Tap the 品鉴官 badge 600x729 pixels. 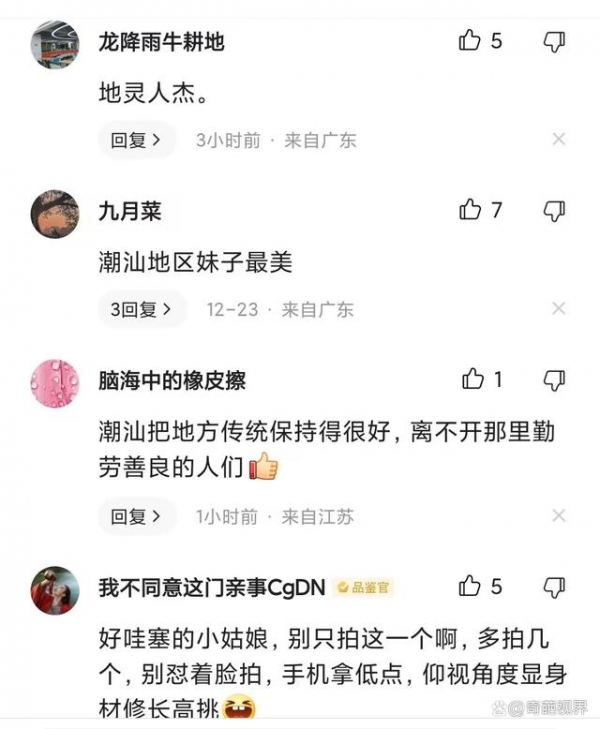[364, 588]
